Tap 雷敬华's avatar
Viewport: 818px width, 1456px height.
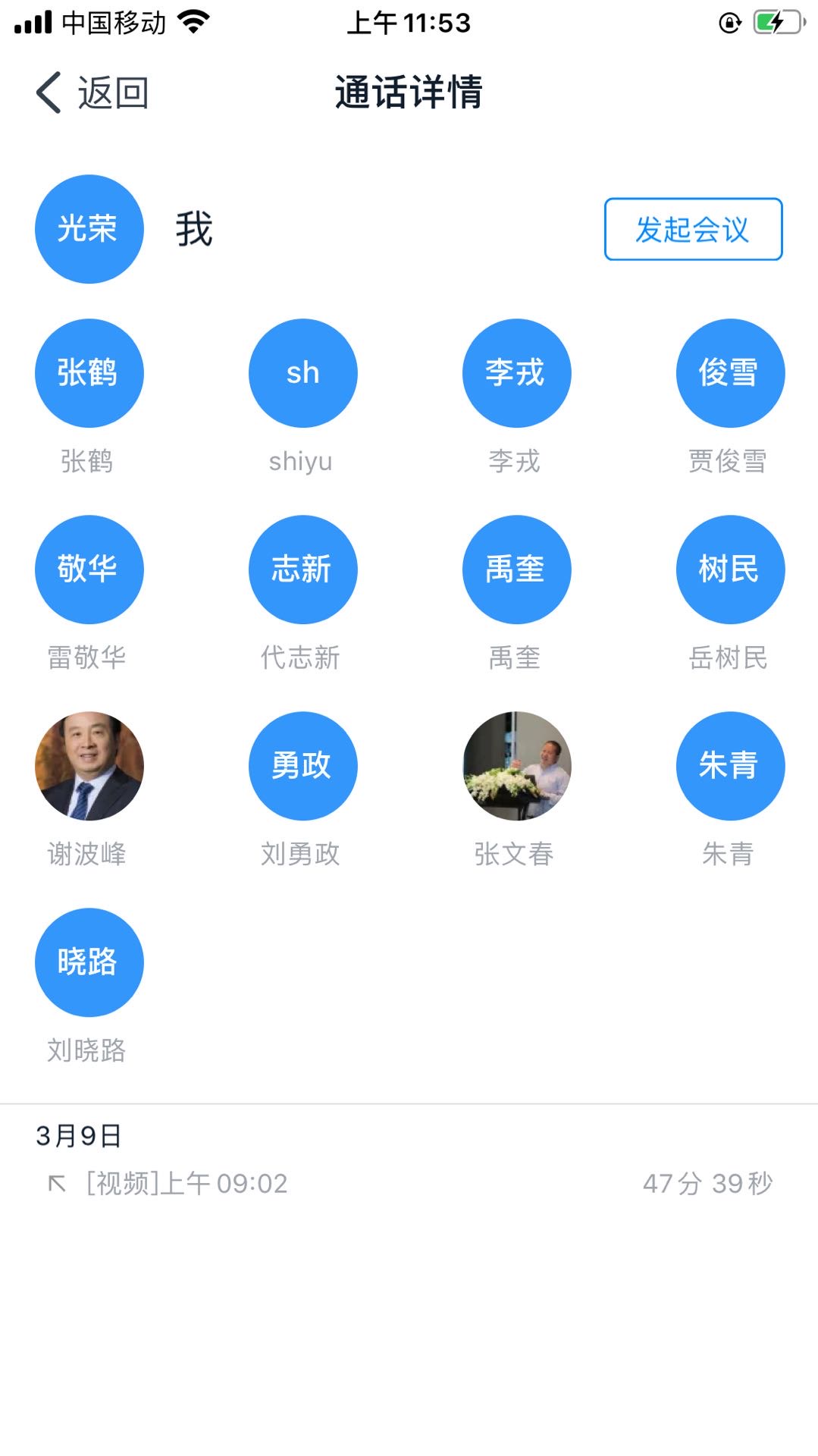89,570
